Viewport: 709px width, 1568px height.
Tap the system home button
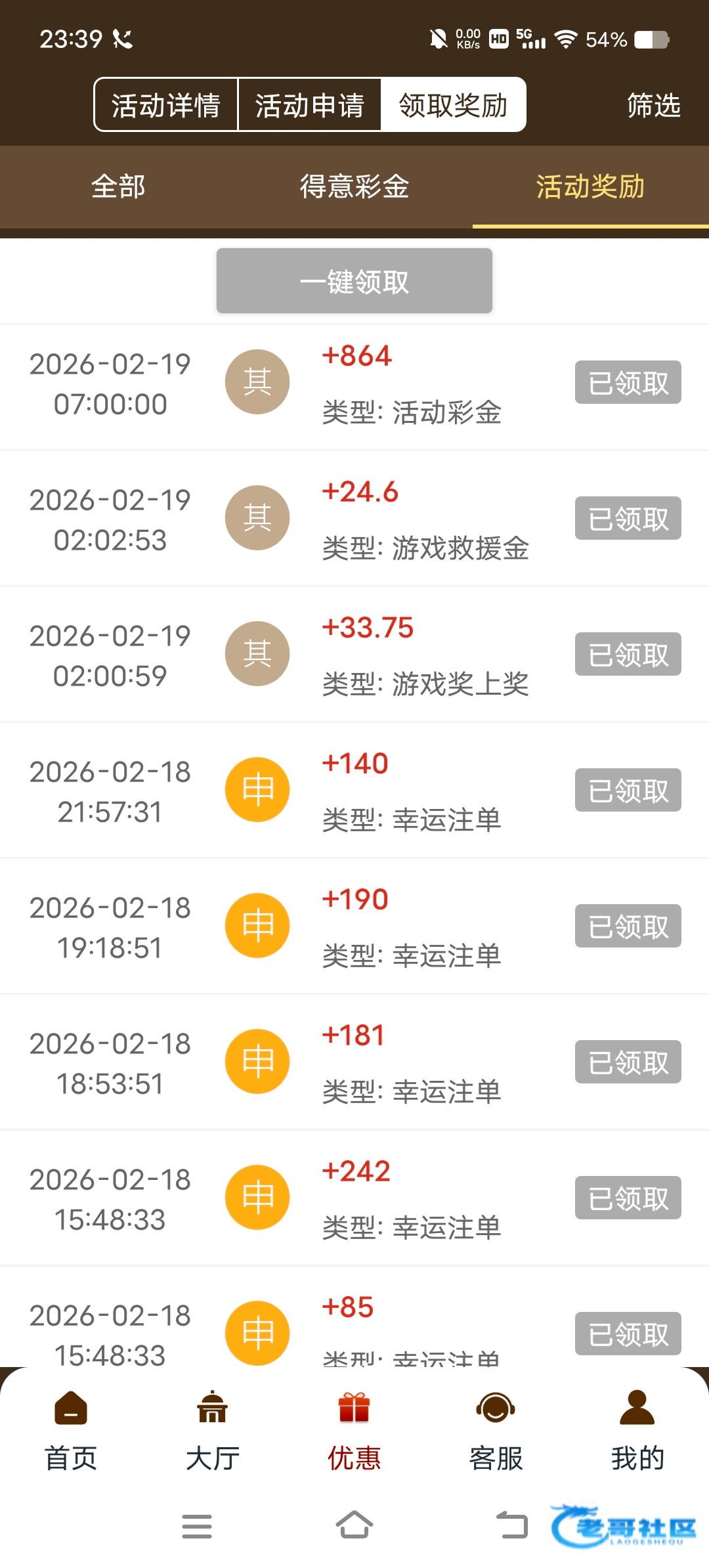354,1525
